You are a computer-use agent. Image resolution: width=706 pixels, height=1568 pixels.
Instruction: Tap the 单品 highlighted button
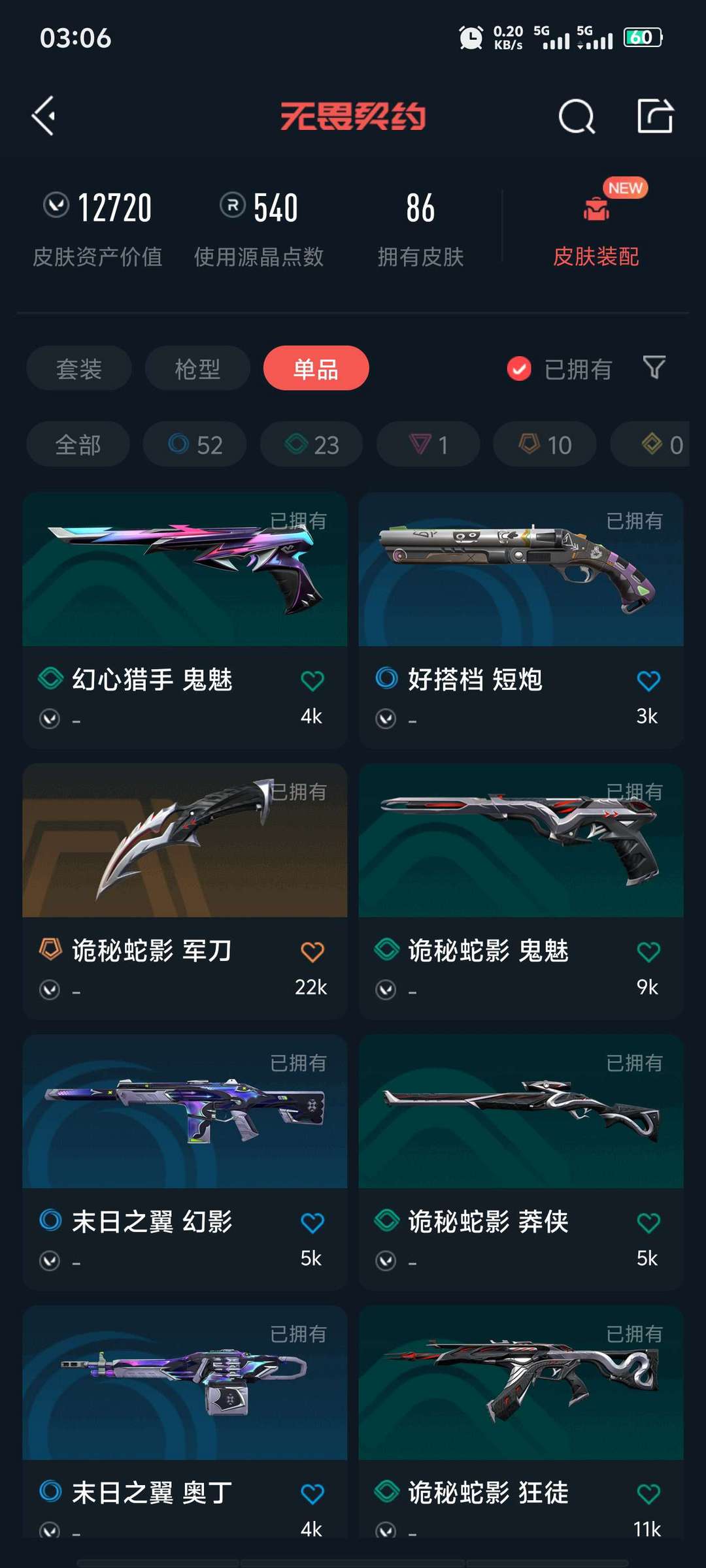coord(316,368)
